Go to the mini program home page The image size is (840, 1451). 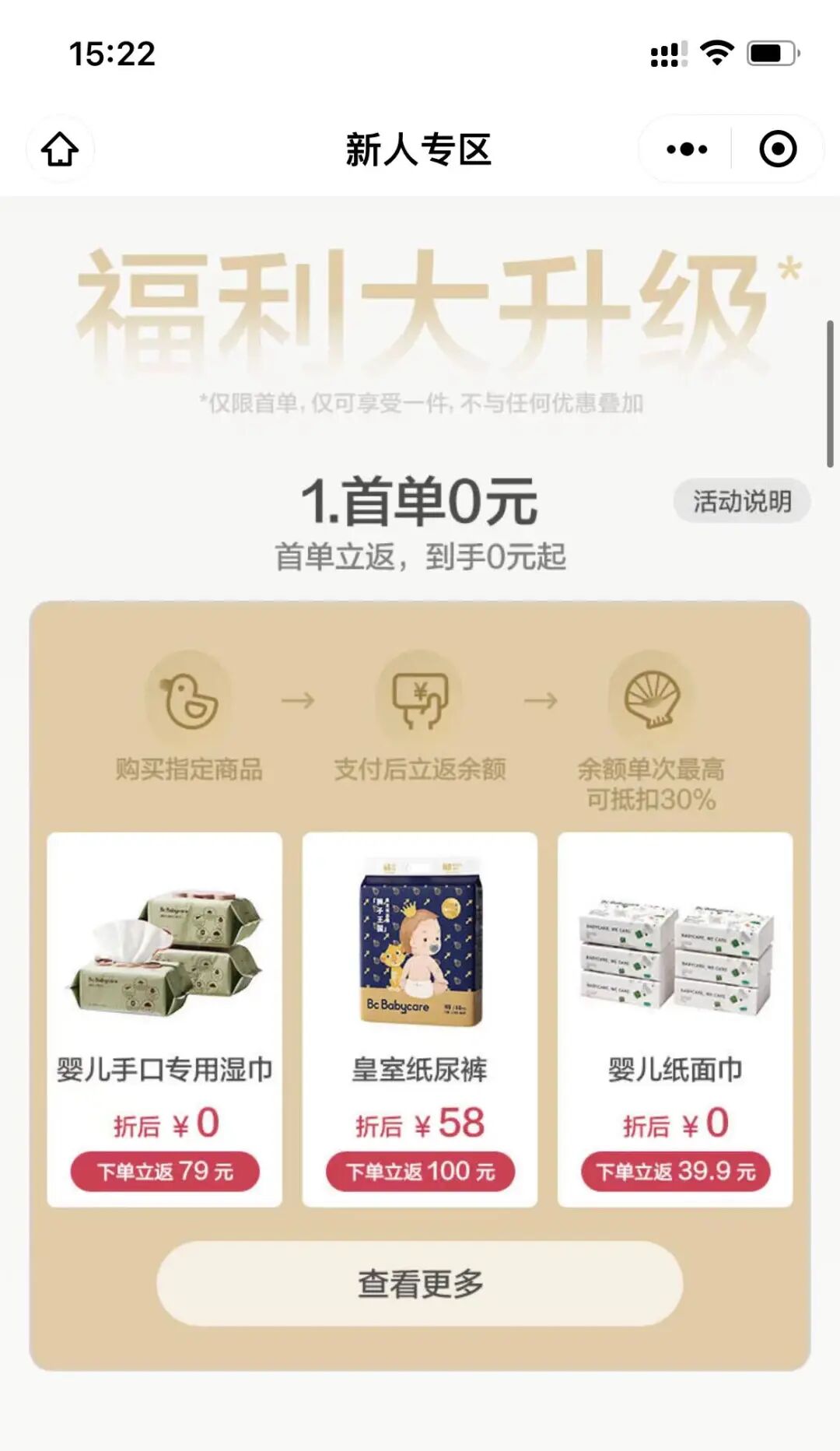point(60,149)
